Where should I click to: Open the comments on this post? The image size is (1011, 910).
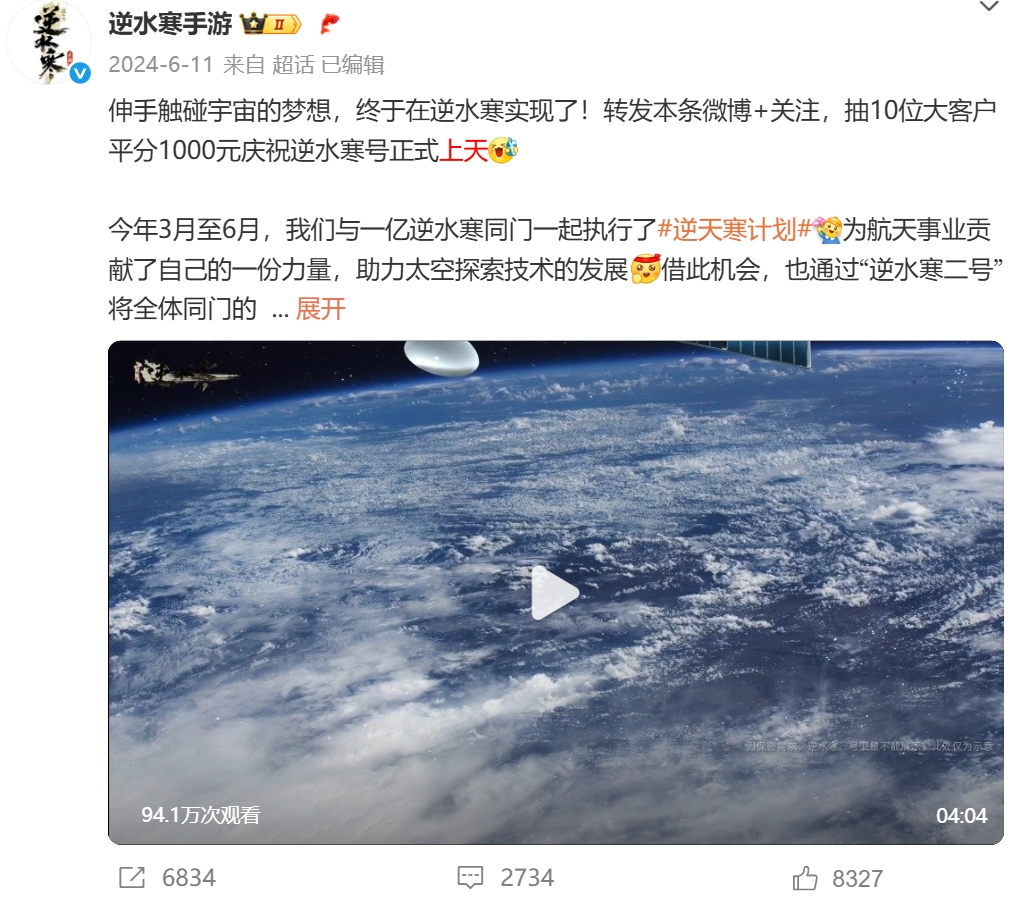(470, 878)
